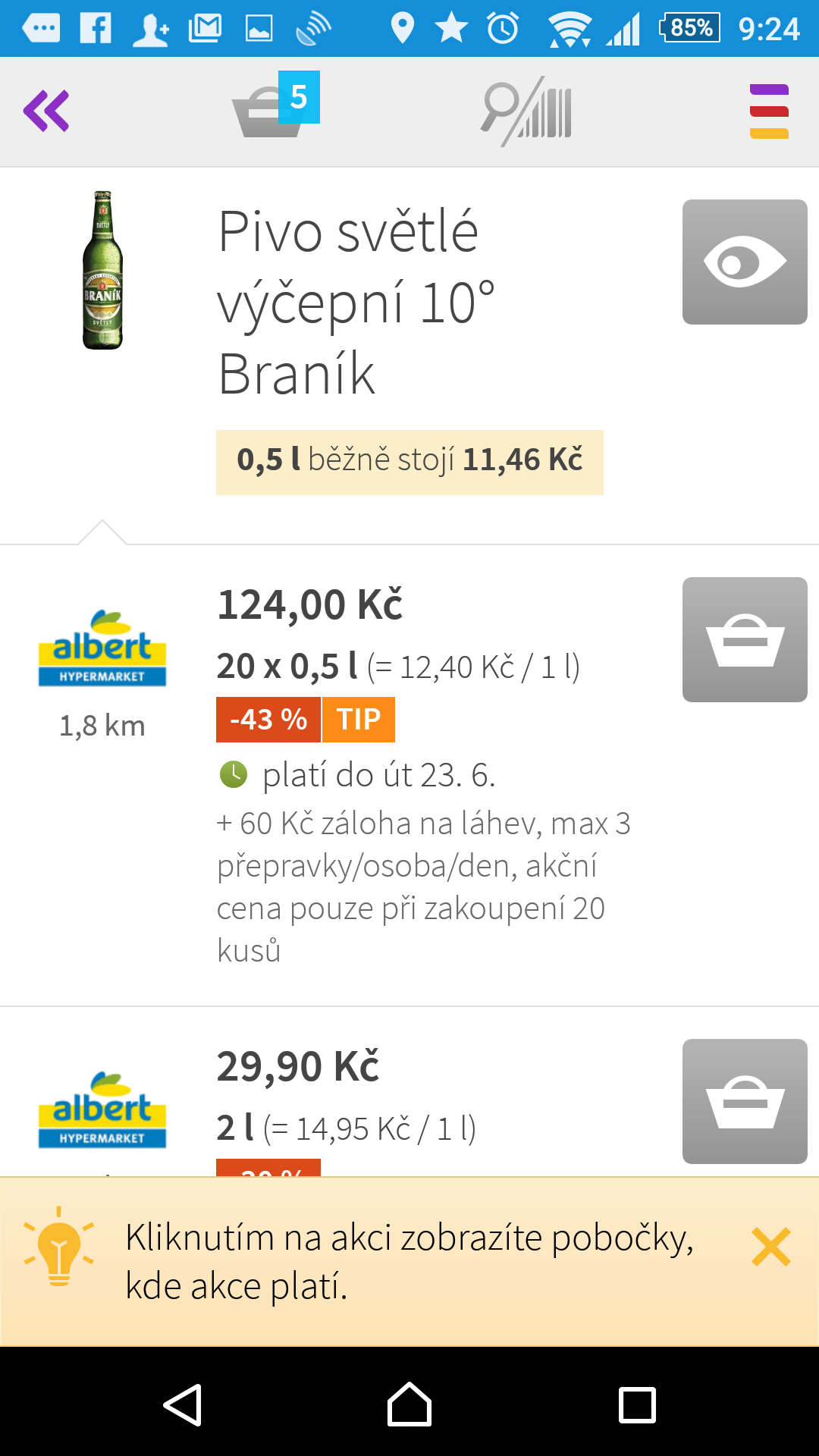Open search and barcode scanner
This screenshot has width=819, height=1456.
526,111
